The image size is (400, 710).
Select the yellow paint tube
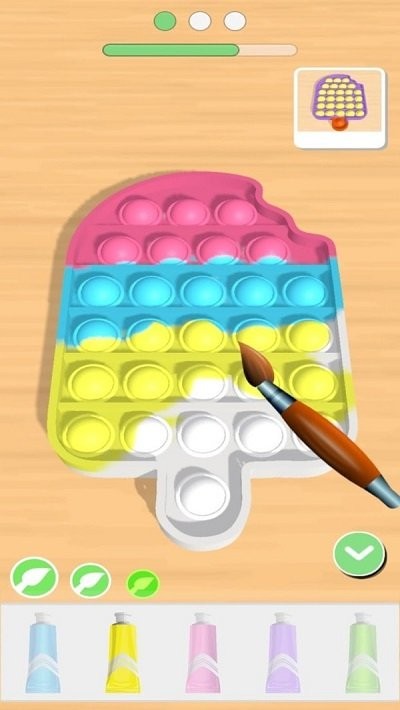[x=123, y=652]
